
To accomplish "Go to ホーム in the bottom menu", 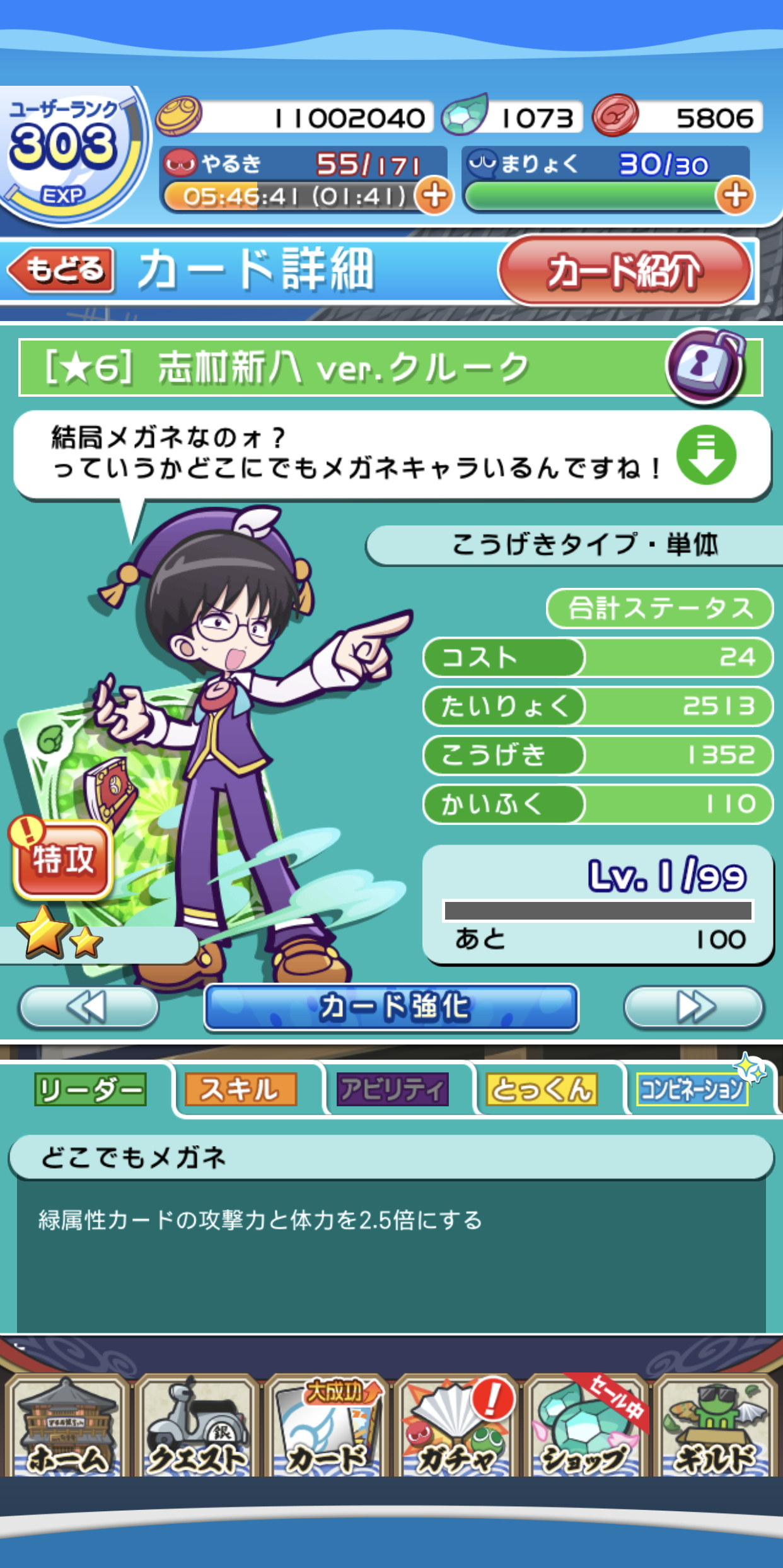I will 66,1427.
